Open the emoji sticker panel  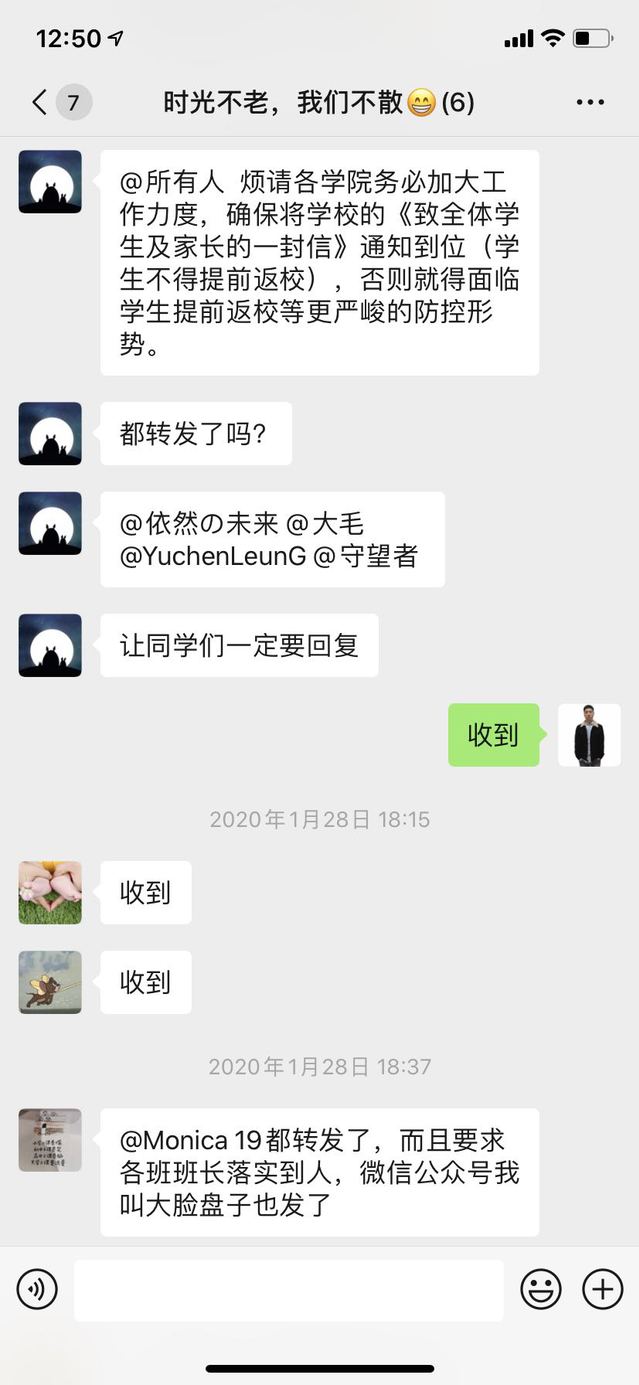point(540,1289)
